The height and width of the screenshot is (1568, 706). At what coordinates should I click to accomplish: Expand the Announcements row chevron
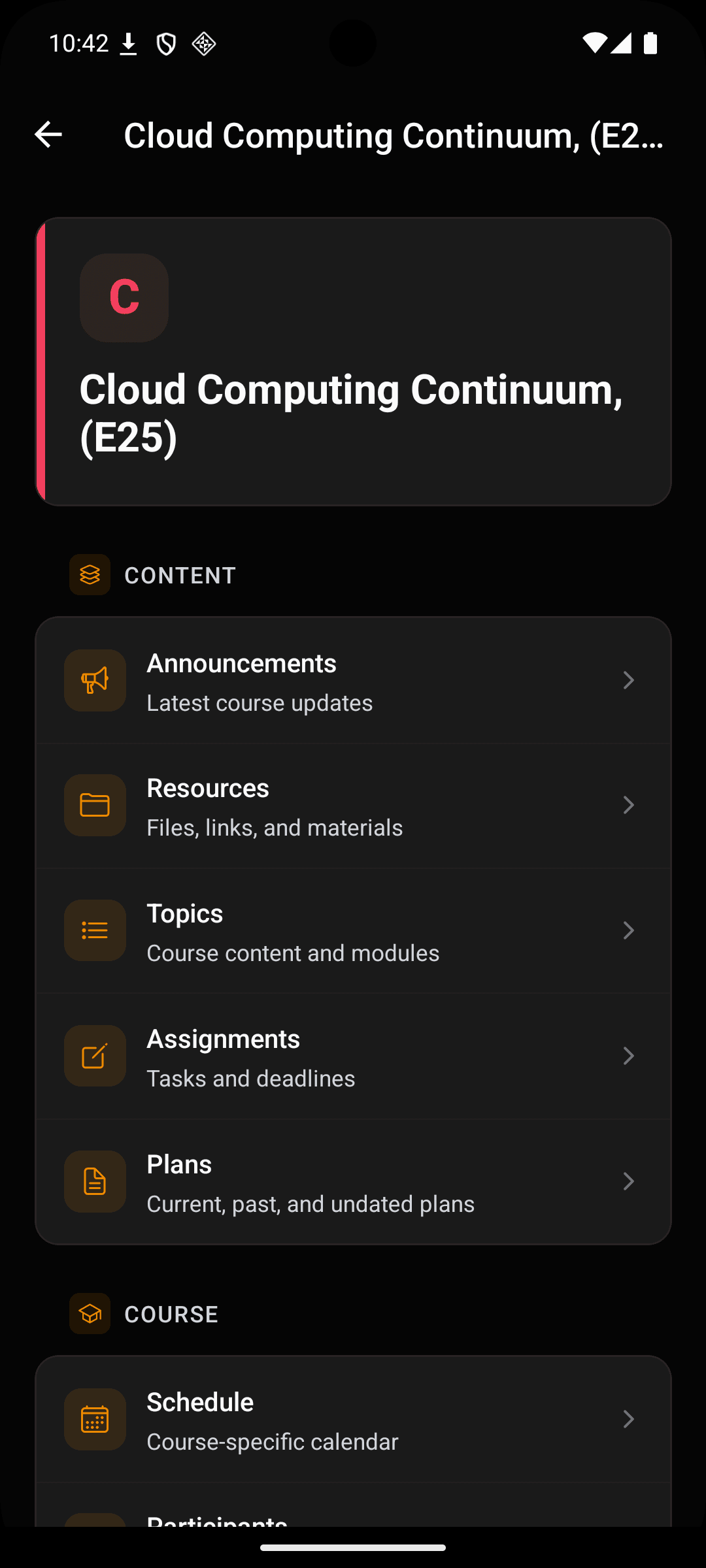point(628,680)
